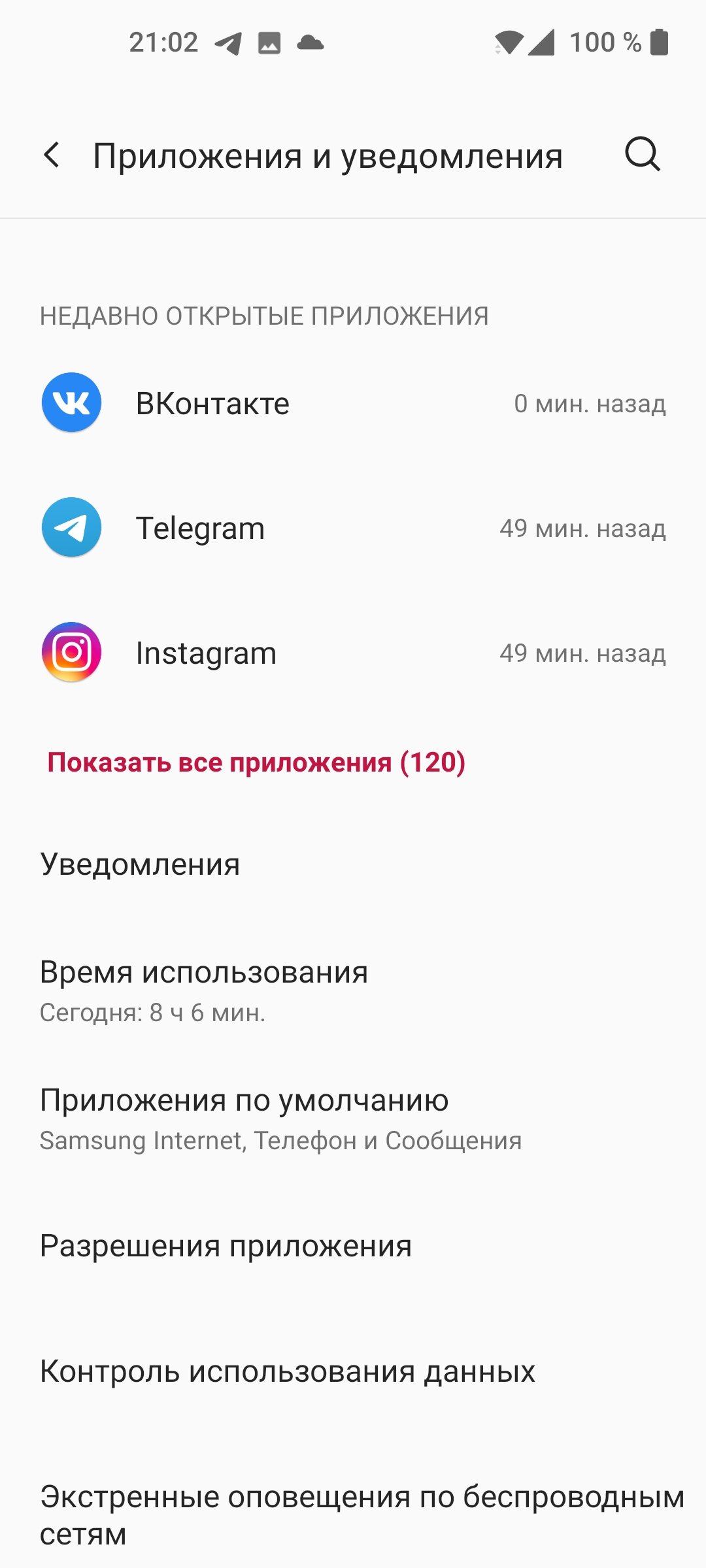This screenshot has height=1568, width=706.
Task: Open Разрешения приложения
Action: pyautogui.click(x=353, y=1246)
